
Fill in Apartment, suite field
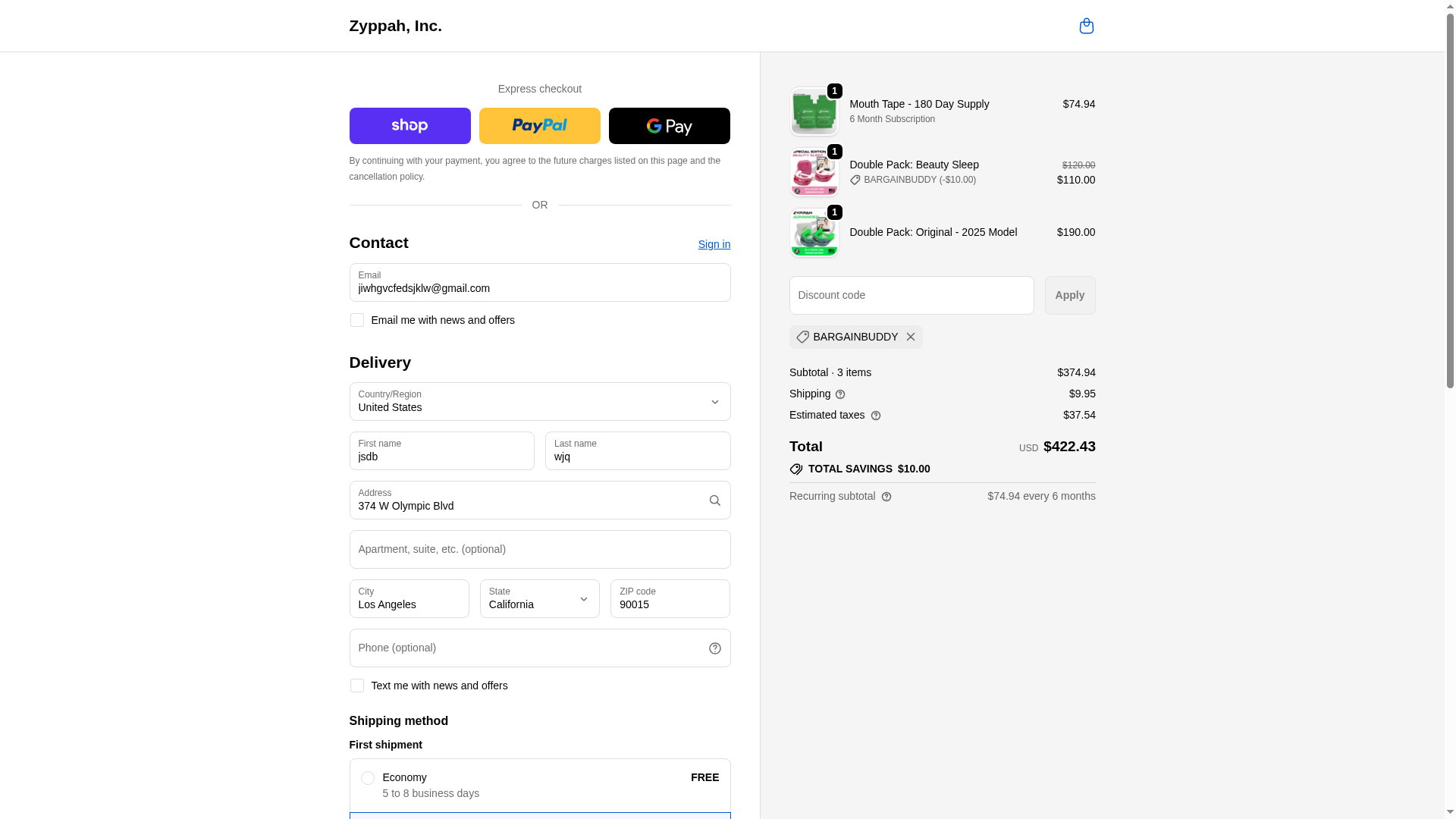pos(539,550)
